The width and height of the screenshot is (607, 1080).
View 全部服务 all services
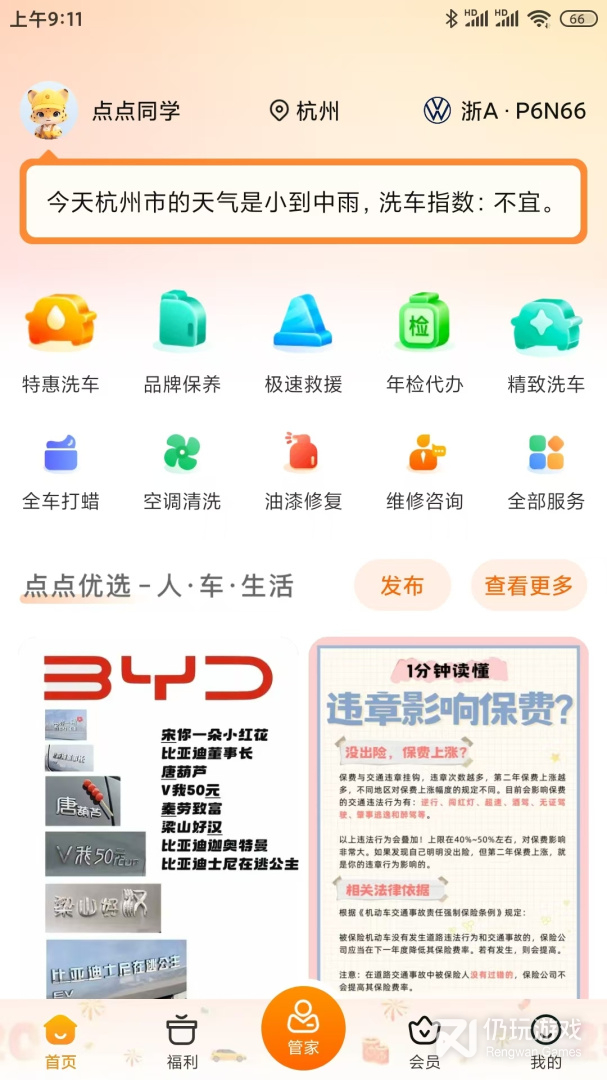click(x=546, y=470)
